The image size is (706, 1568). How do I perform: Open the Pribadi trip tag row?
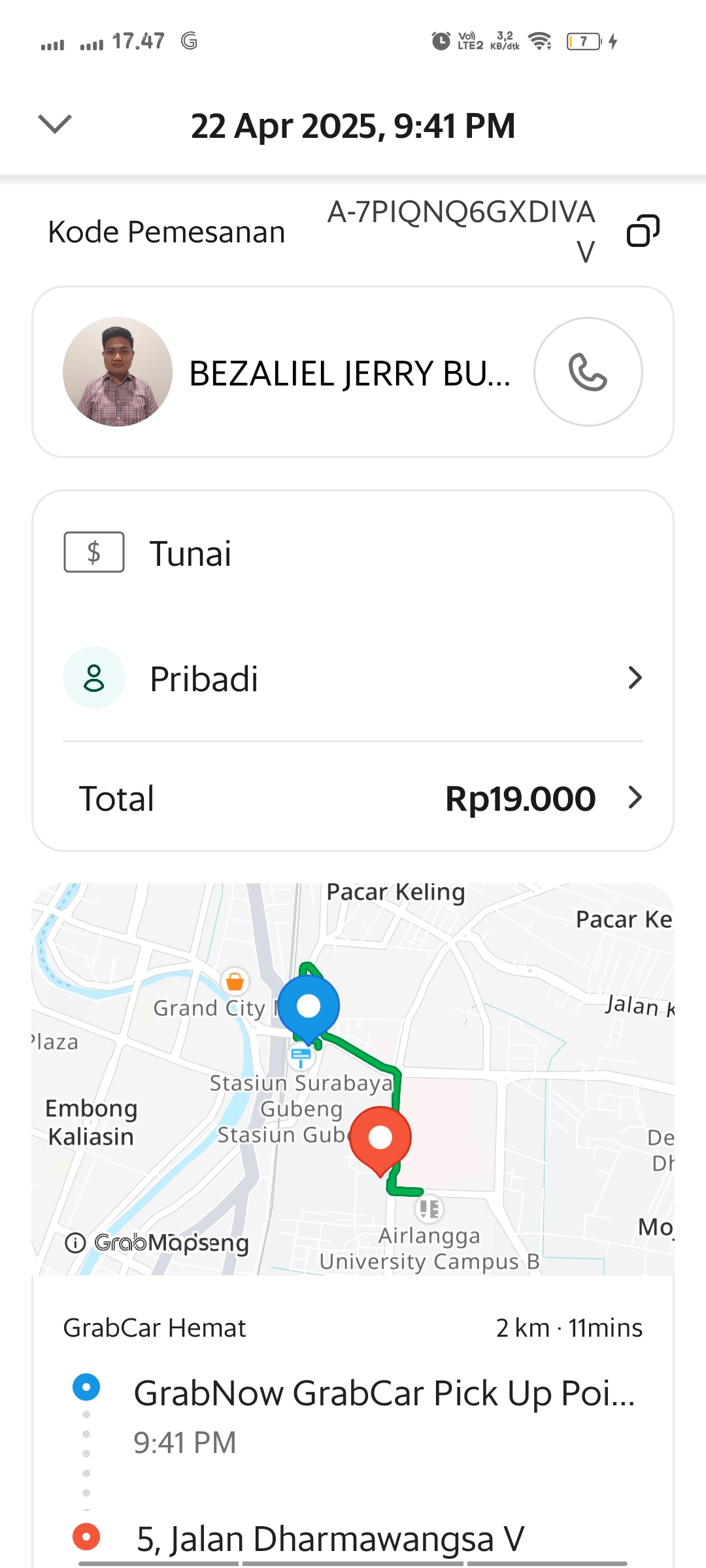point(353,678)
